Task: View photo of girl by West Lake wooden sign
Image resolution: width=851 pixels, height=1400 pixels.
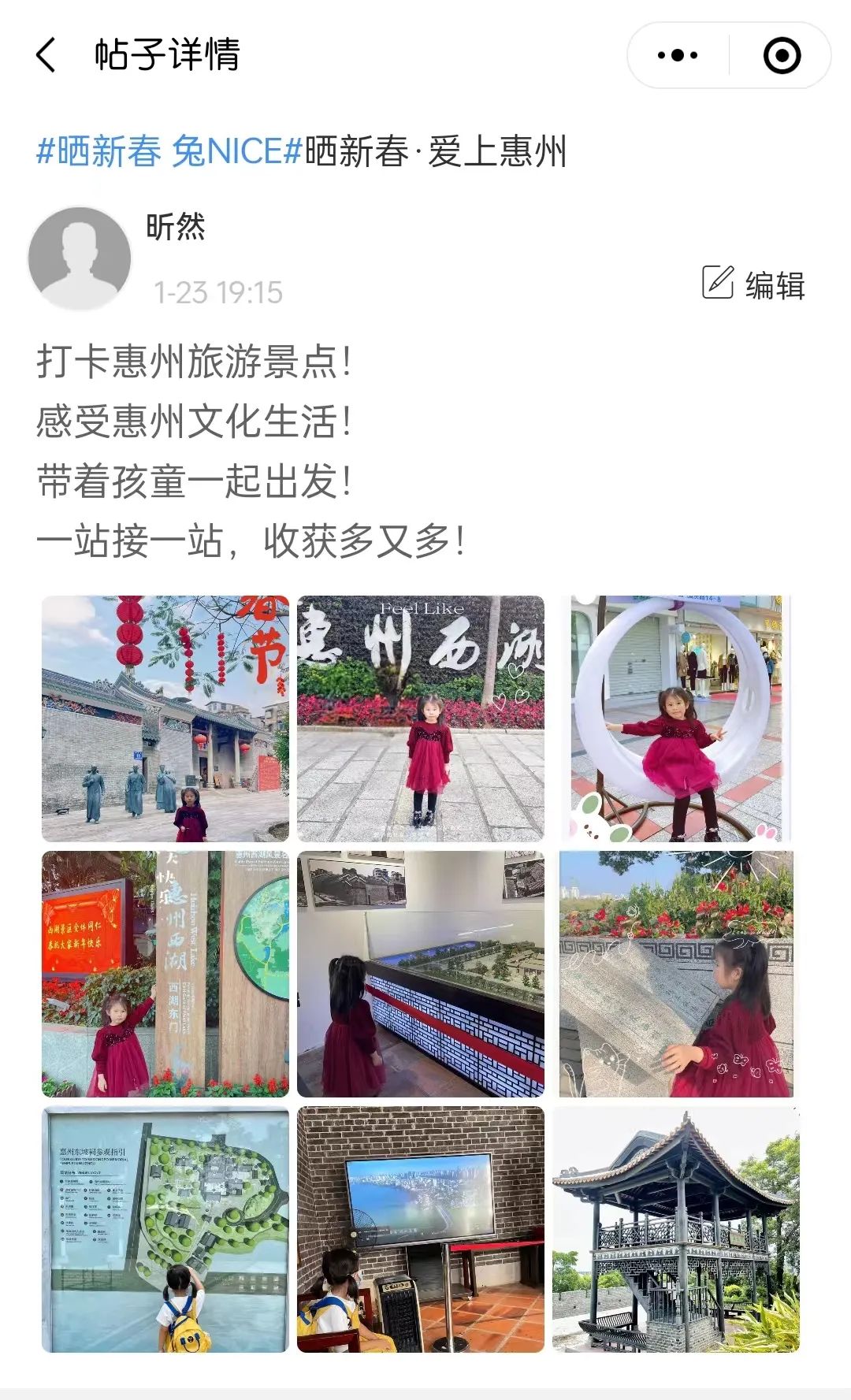Action: pyautogui.click(x=165, y=974)
